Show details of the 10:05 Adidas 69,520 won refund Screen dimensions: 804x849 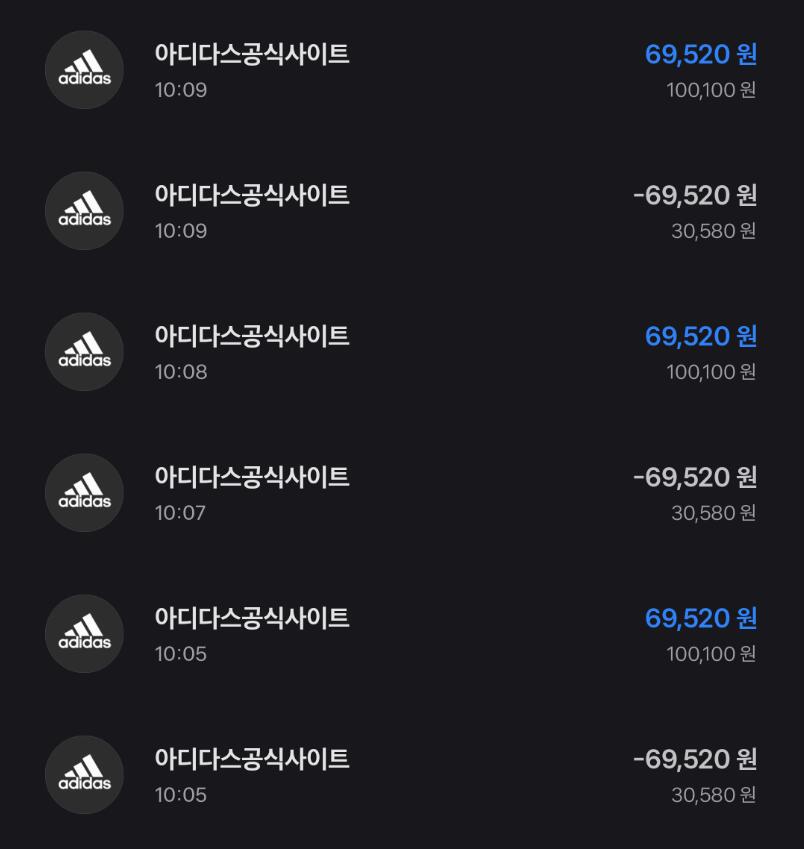[x=400, y=634]
